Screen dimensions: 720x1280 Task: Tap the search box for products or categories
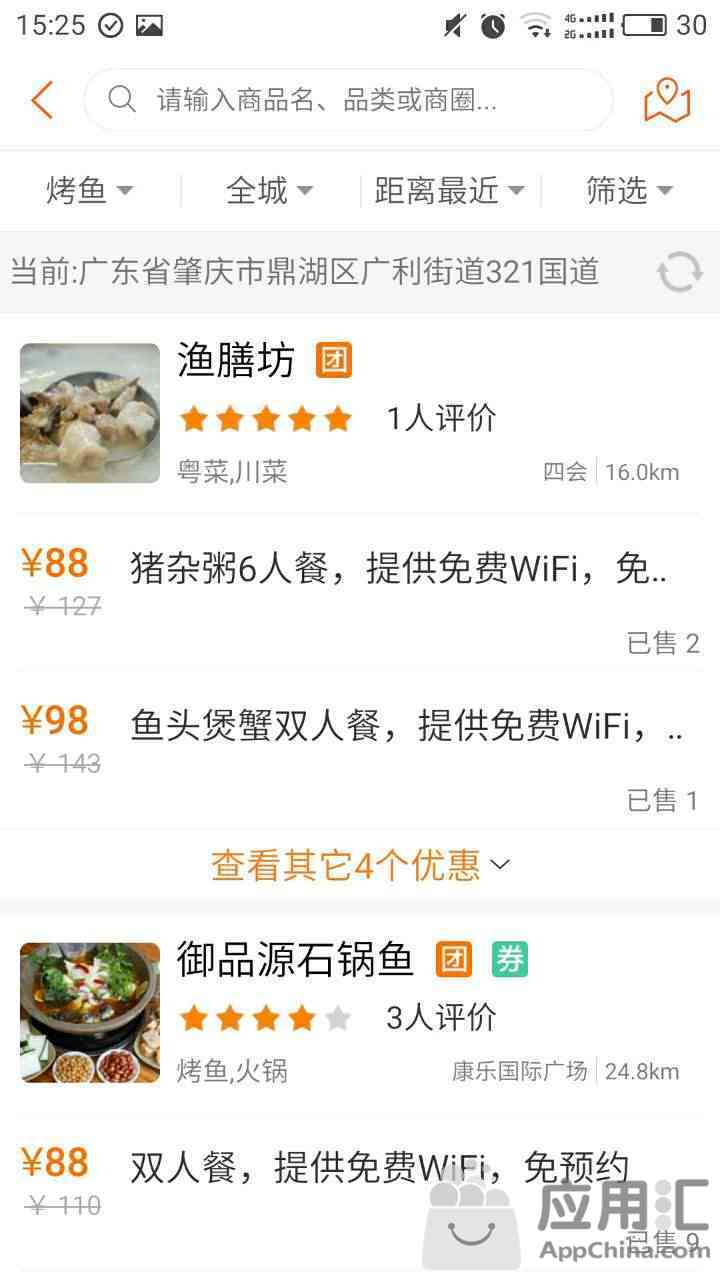pos(348,100)
